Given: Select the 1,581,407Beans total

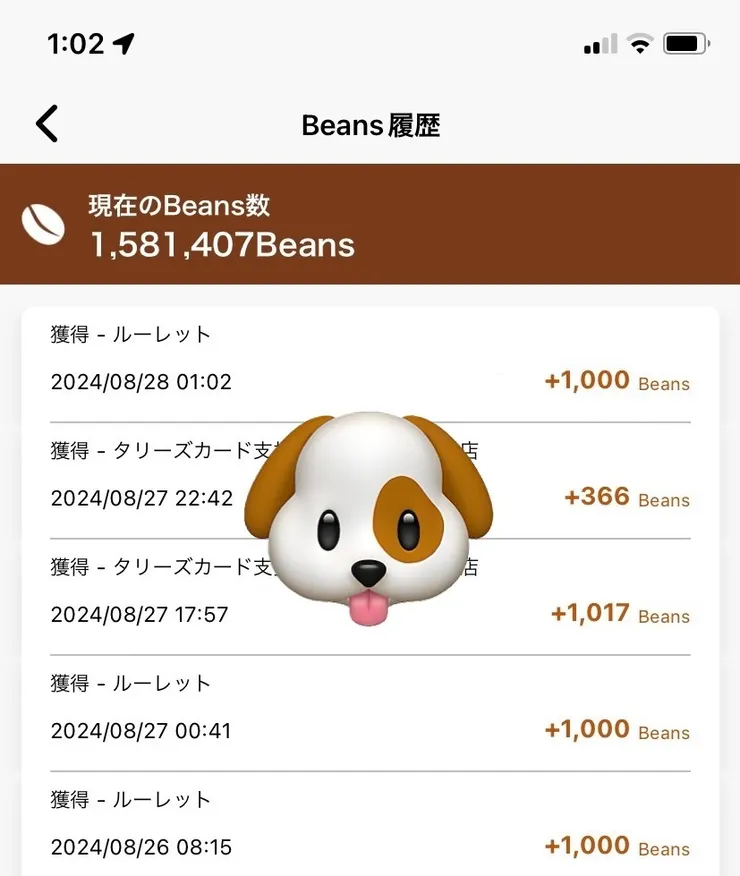Looking at the screenshot, I should (222, 244).
